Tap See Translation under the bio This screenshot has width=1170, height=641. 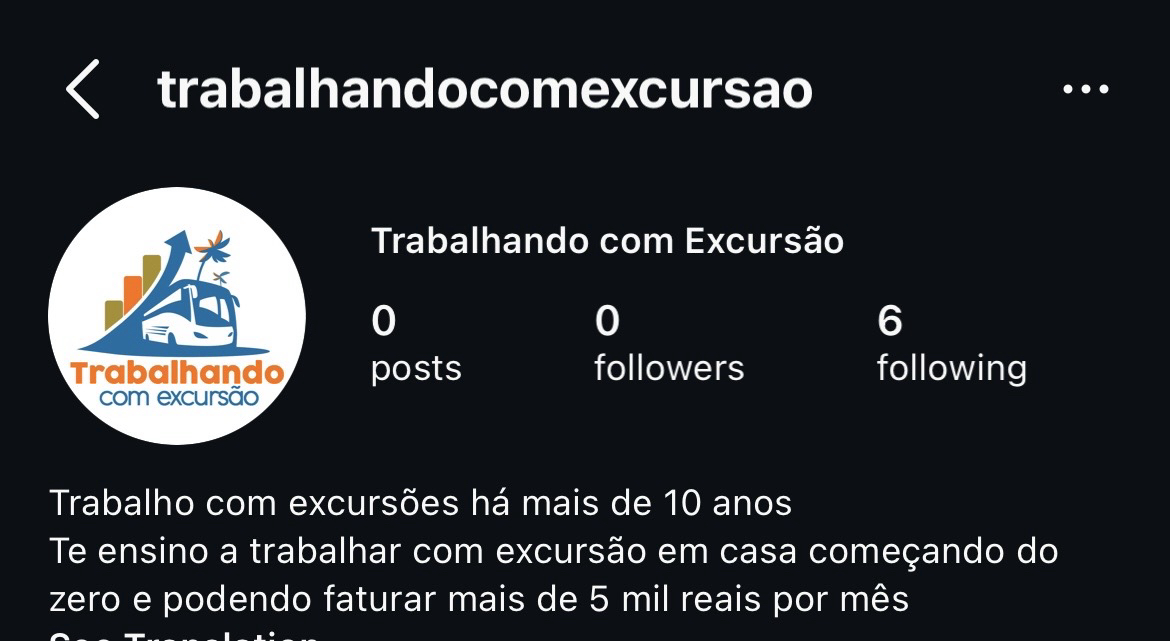(x=185, y=634)
